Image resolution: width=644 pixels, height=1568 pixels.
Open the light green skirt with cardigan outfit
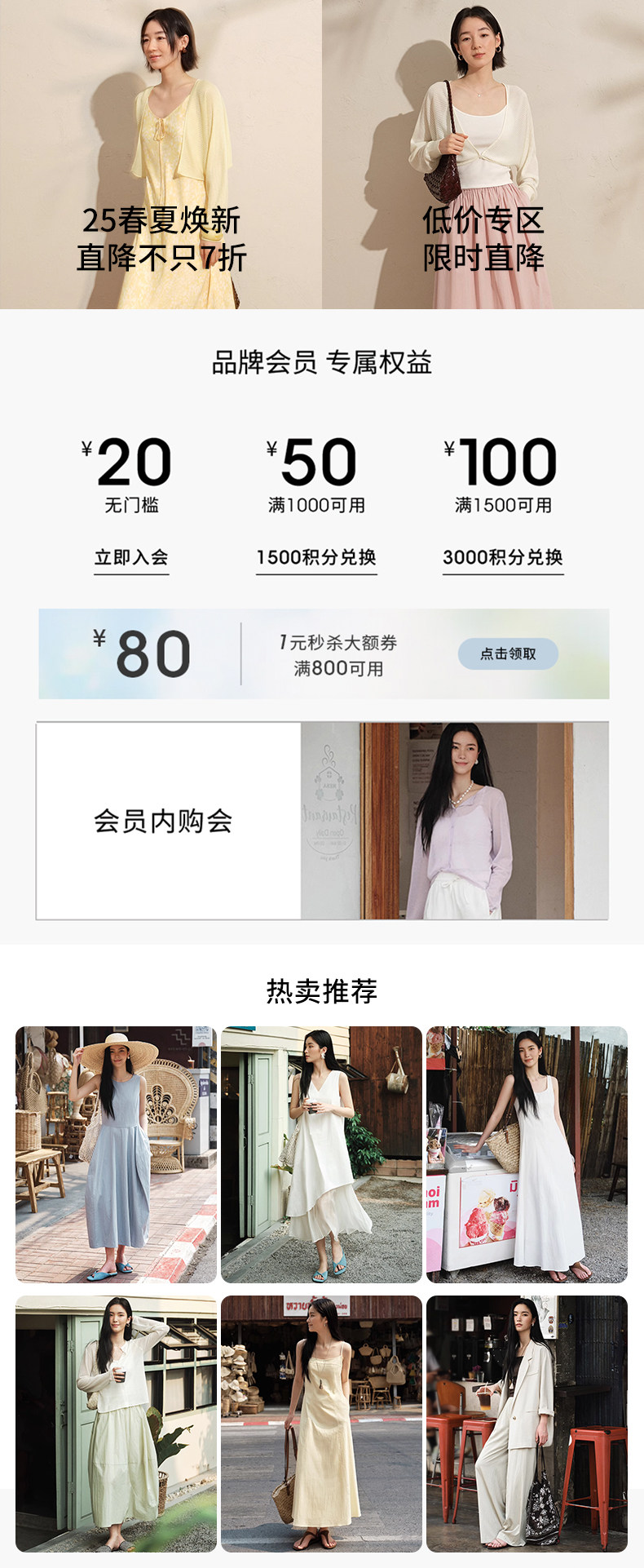117,1424
